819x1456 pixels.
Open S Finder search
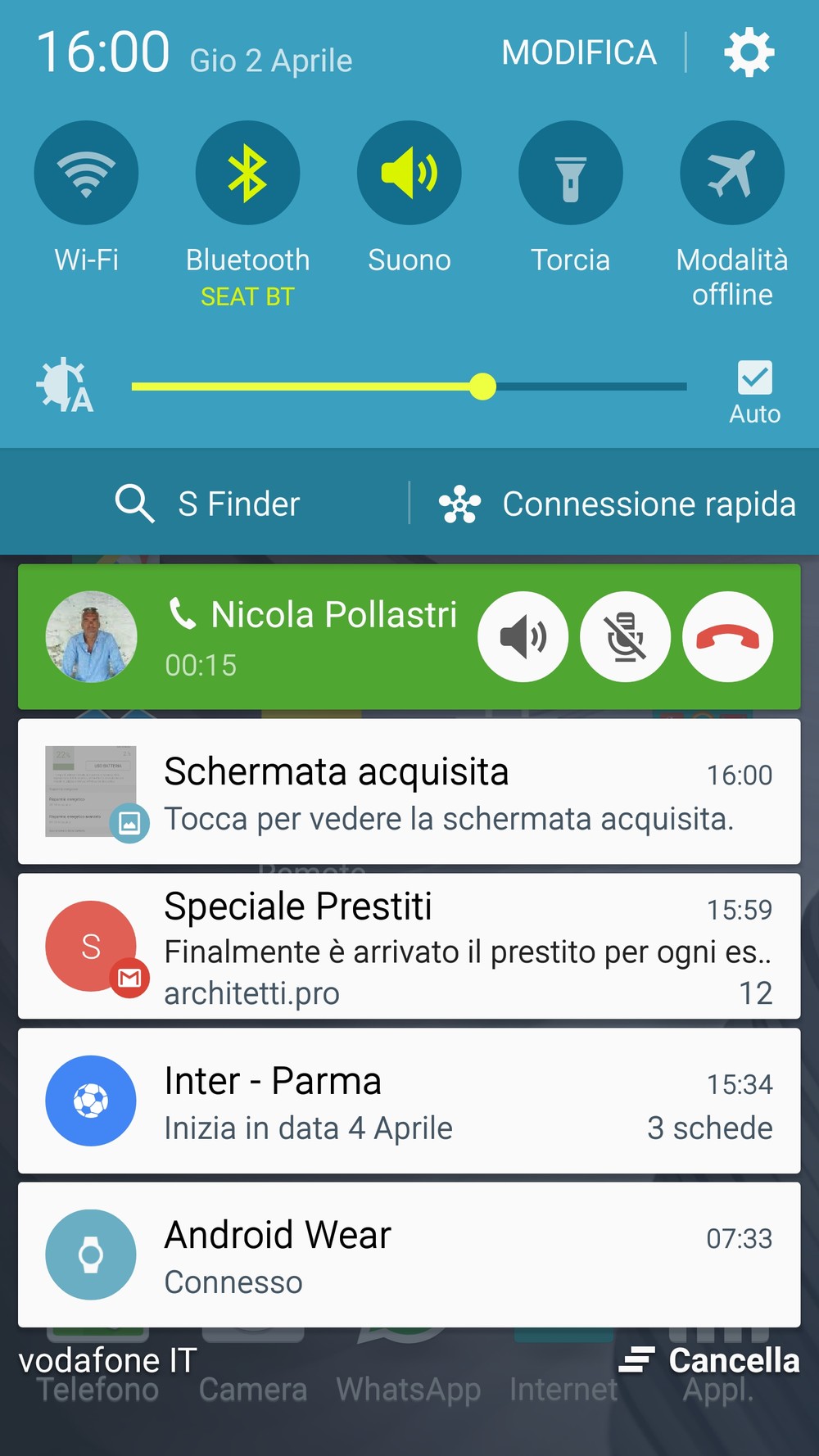tap(208, 503)
